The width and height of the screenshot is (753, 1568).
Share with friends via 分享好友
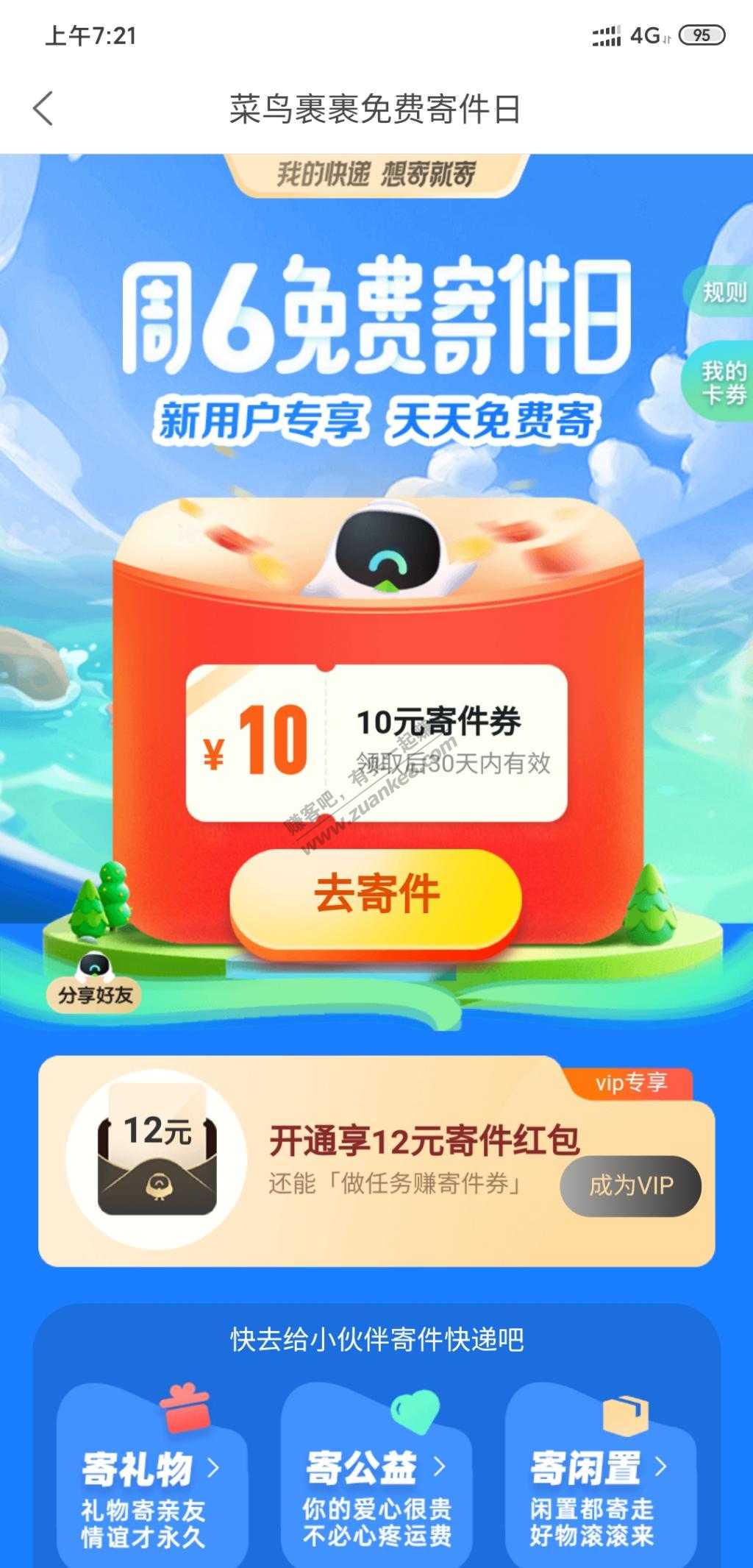(95, 985)
